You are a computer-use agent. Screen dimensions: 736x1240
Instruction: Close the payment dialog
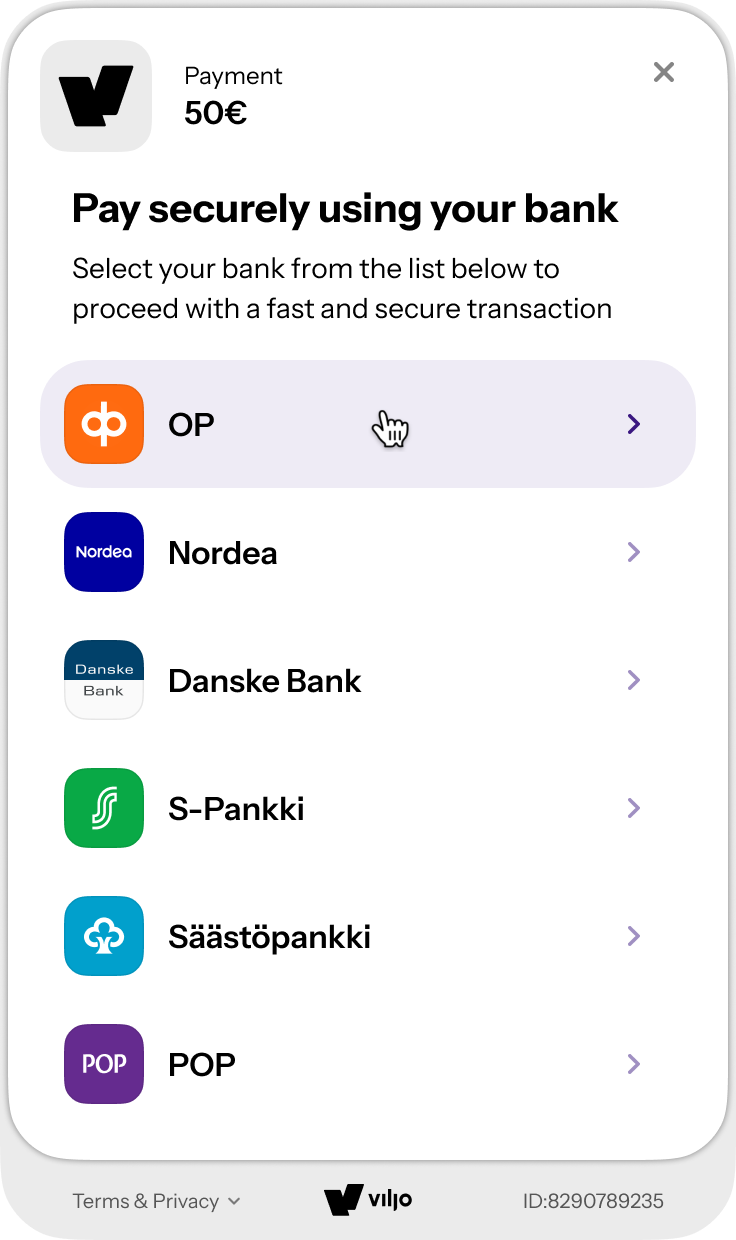664,72
